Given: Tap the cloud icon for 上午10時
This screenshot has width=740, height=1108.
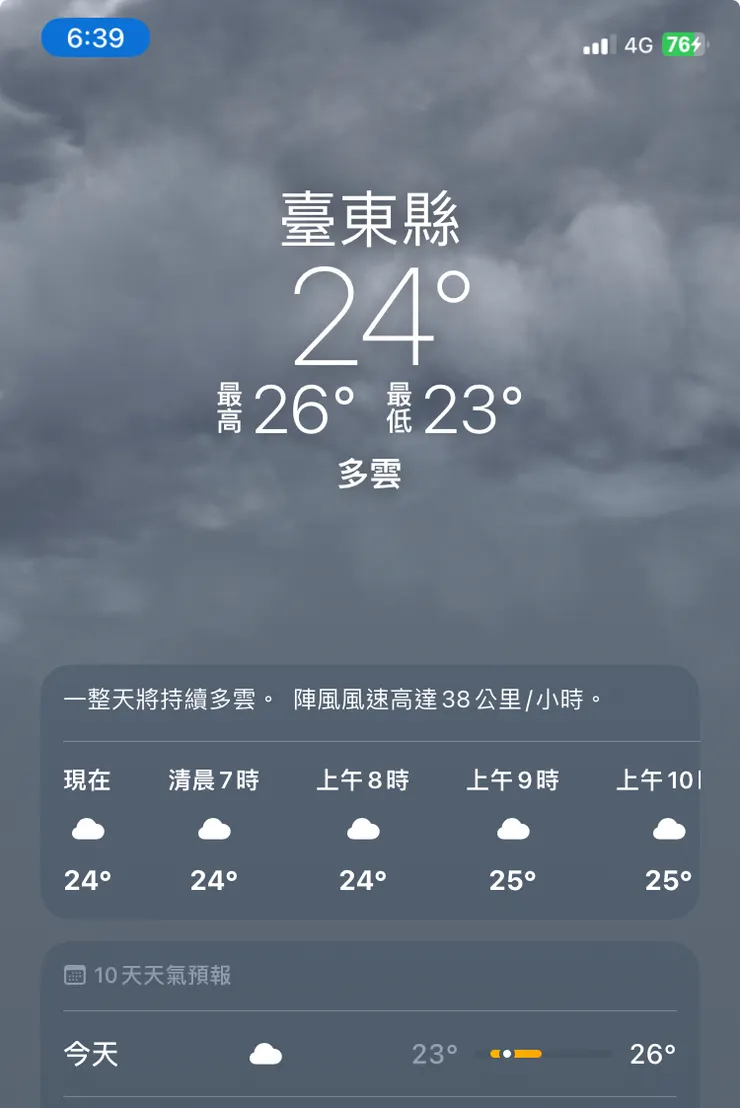Looking at the screenshot, I should [670, 828].
